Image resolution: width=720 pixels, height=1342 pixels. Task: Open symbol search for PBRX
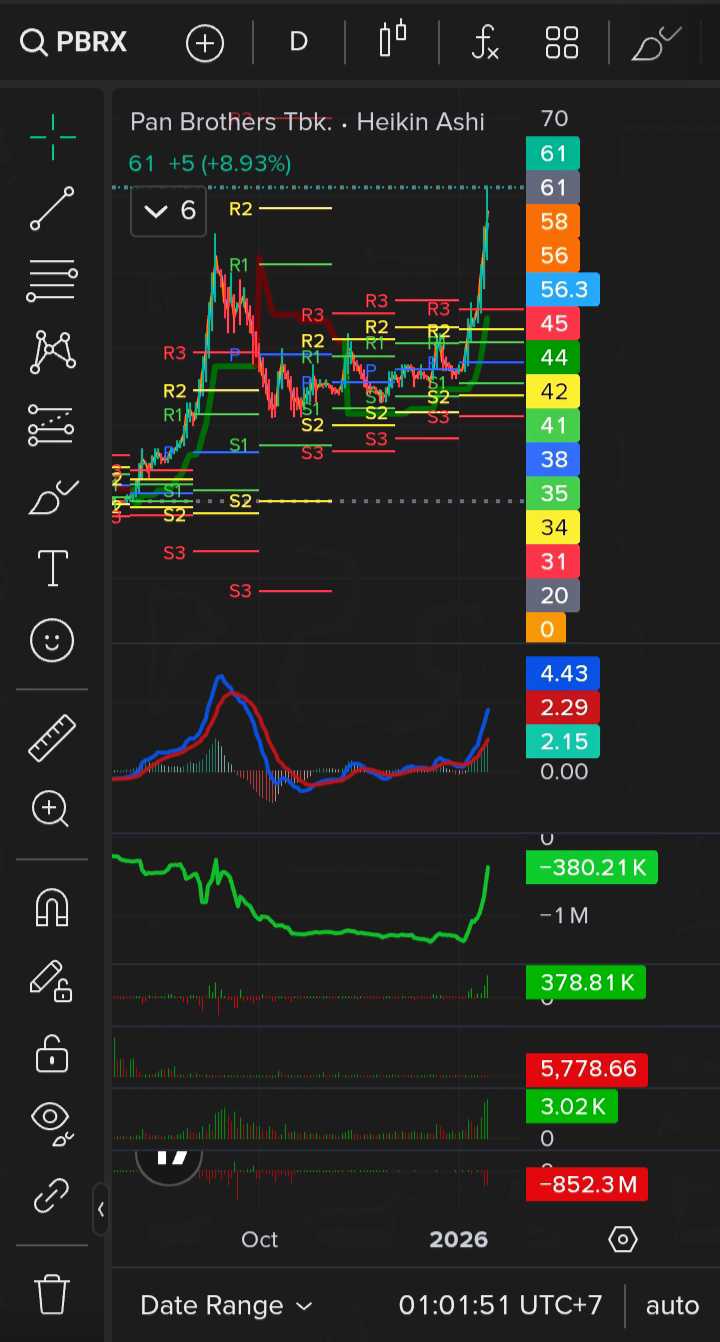(x=73, y=43)
